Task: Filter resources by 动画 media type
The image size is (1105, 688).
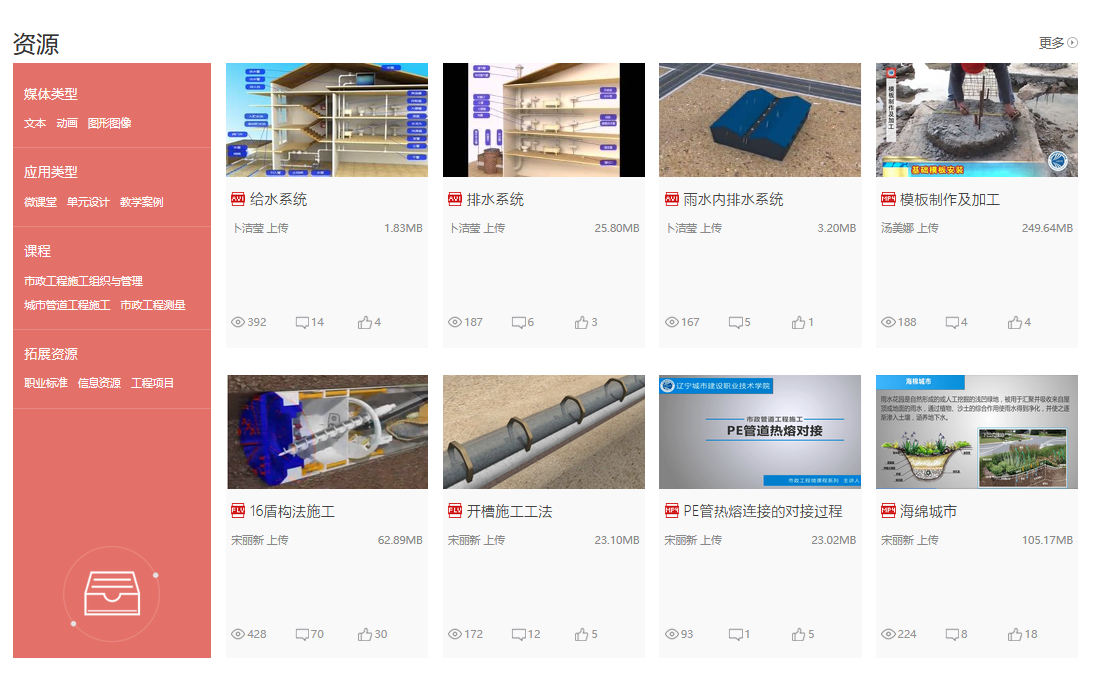Action: (x=67, y=123)
